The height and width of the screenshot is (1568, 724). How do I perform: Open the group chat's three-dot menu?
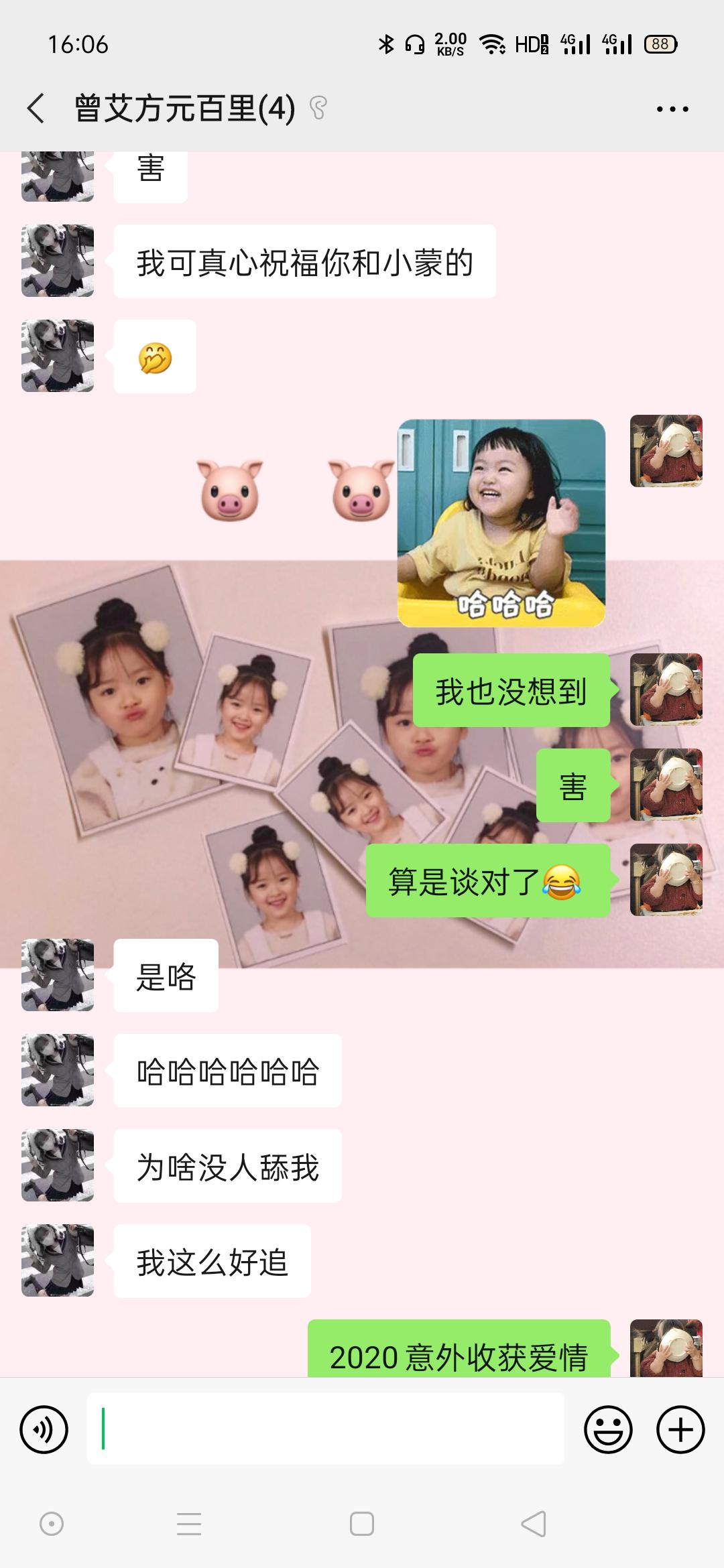pos(672,109)
